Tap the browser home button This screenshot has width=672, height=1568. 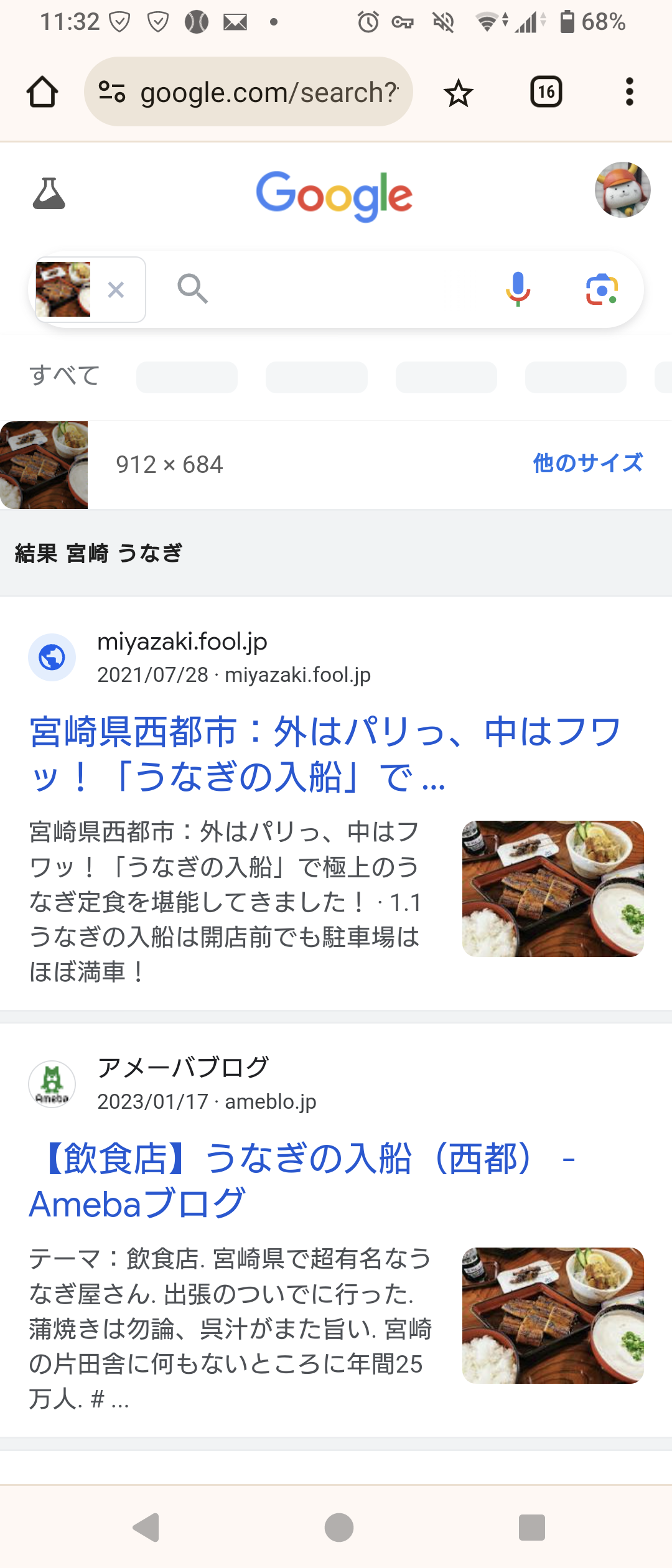click(x=42, y=92)
